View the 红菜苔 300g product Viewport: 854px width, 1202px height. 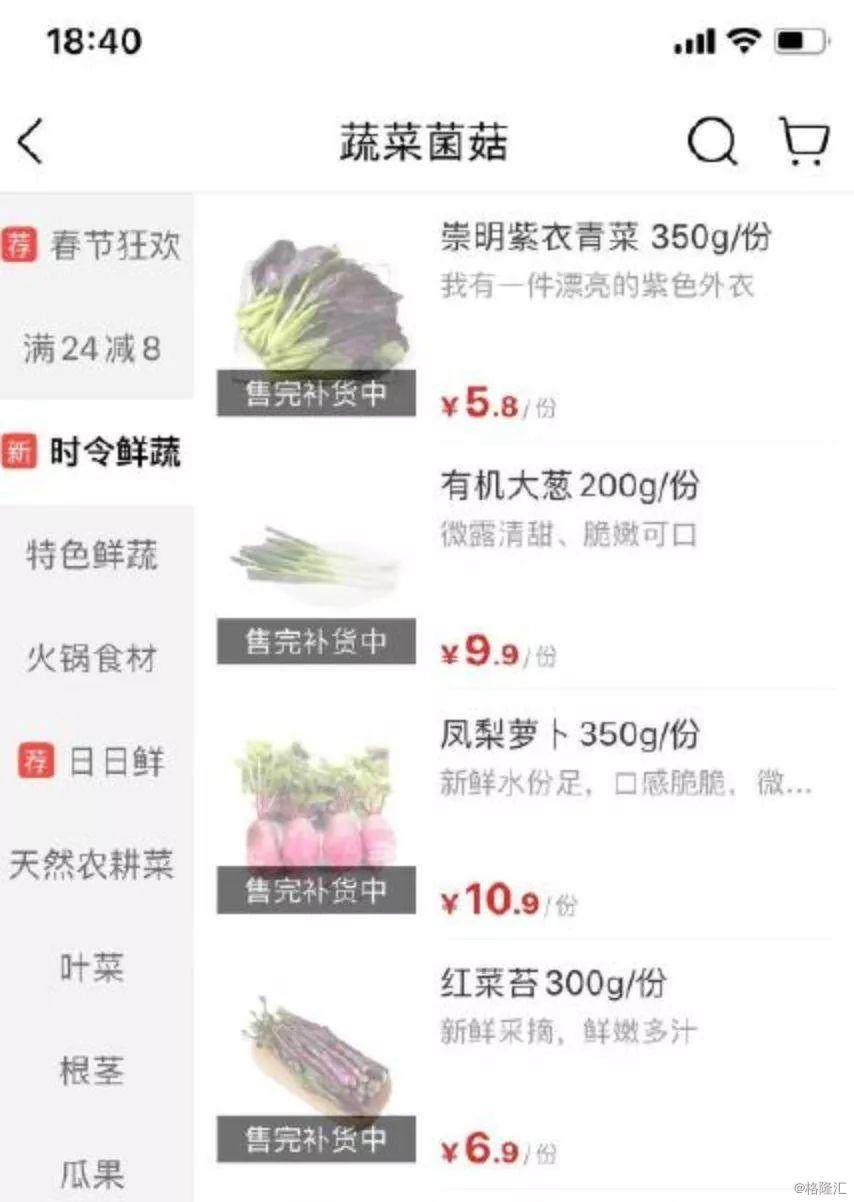(552, 984)
